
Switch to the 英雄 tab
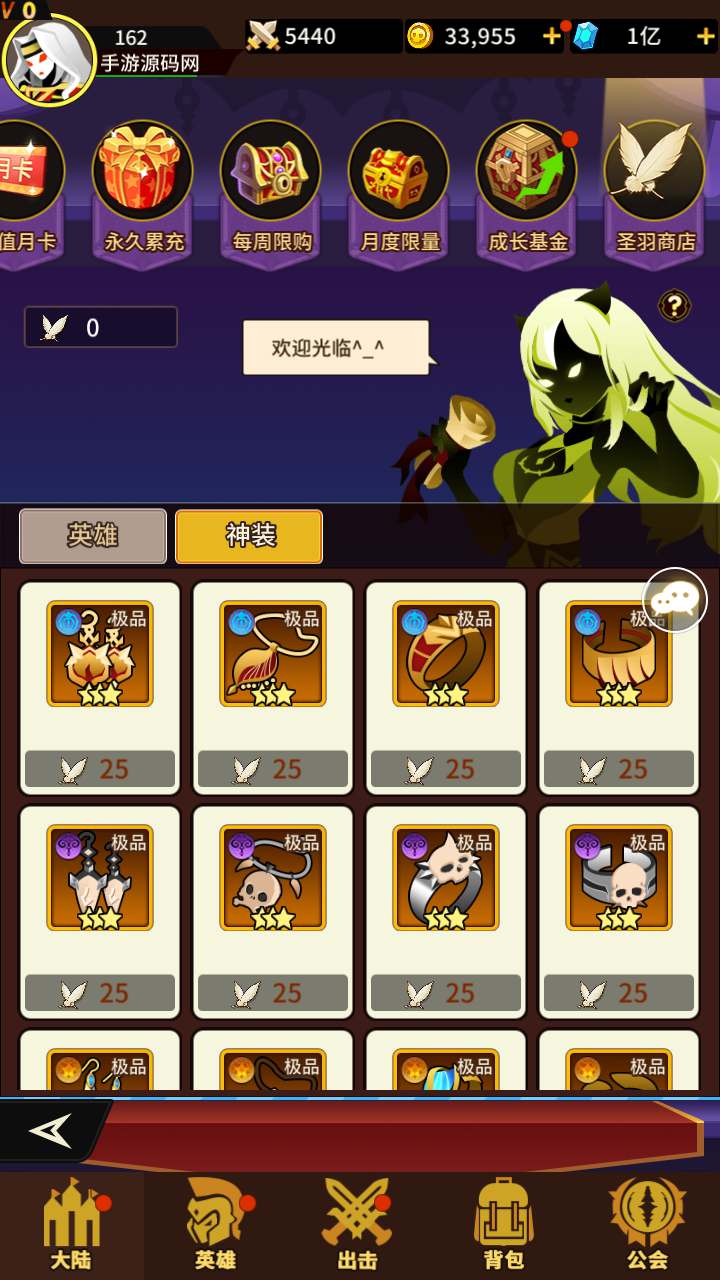tap(93, 536)
